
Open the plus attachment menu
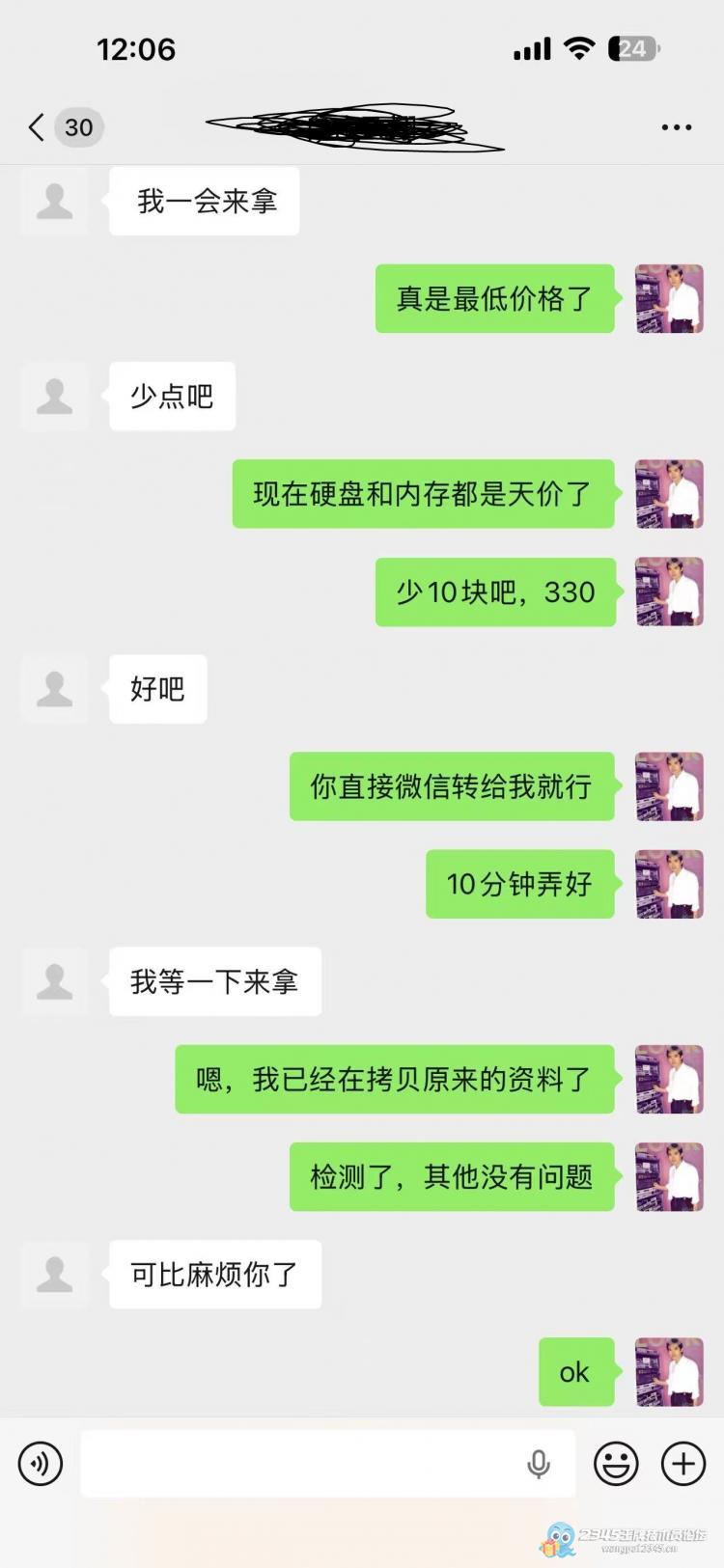coord(683,1464)
